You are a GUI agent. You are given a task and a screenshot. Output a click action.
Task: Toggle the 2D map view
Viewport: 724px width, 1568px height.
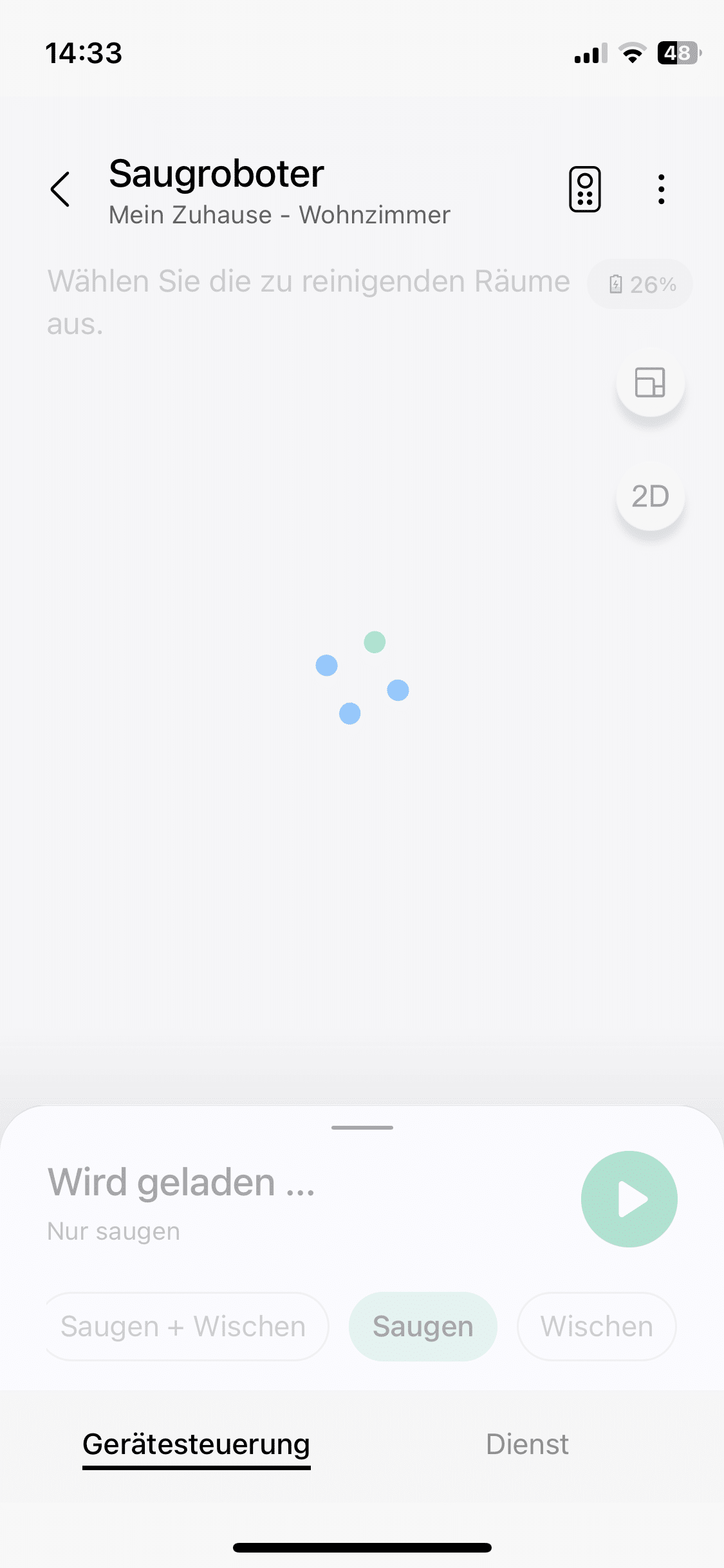click(x=650, y=496)
